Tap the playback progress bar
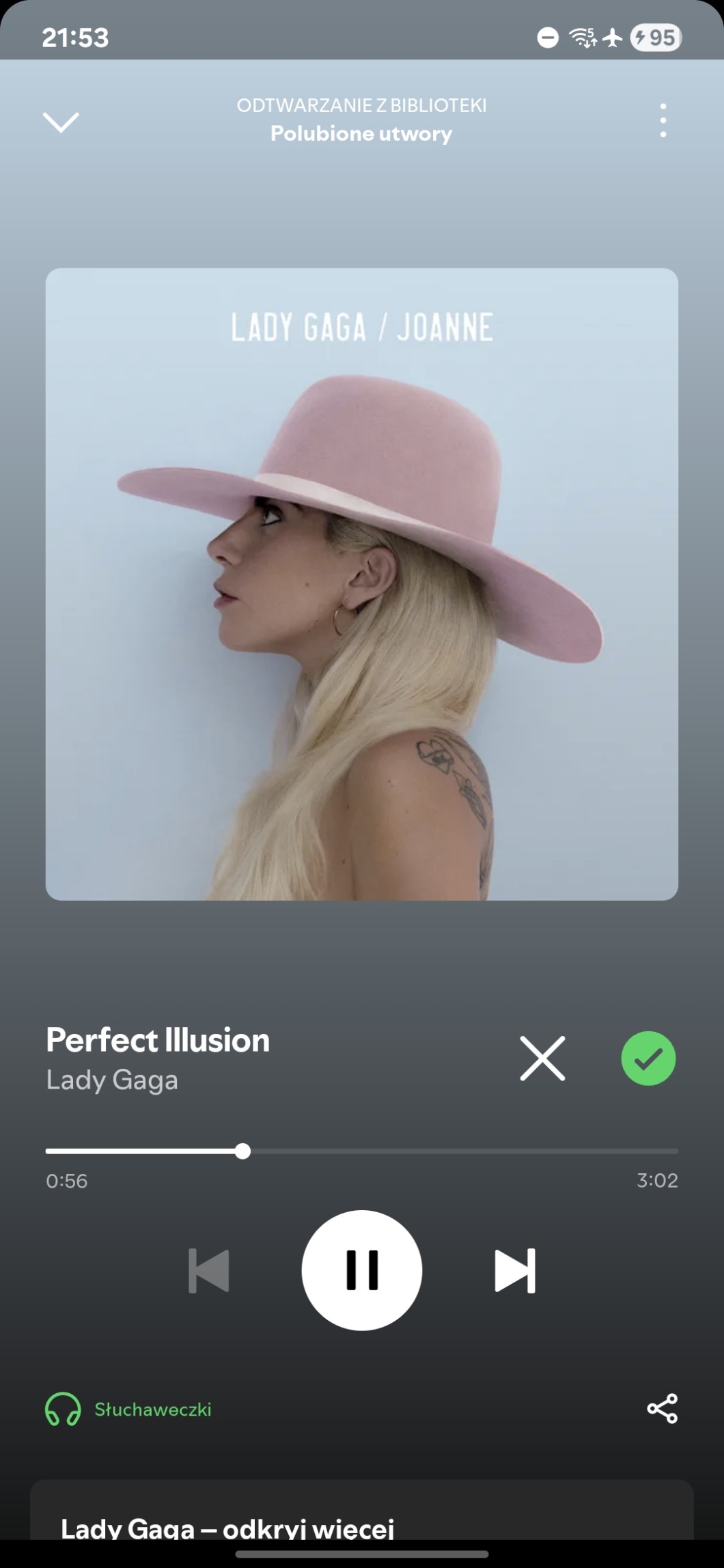Image resolution: width=724 pixels, height=1568 pixels. point(362,1151)
